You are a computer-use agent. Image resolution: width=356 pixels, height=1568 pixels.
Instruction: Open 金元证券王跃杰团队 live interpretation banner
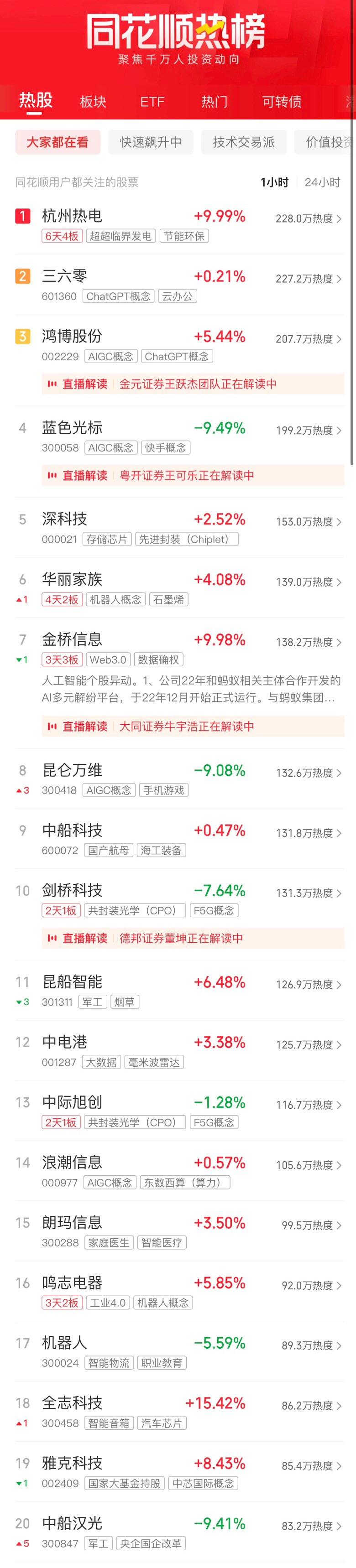pos(193,384)
